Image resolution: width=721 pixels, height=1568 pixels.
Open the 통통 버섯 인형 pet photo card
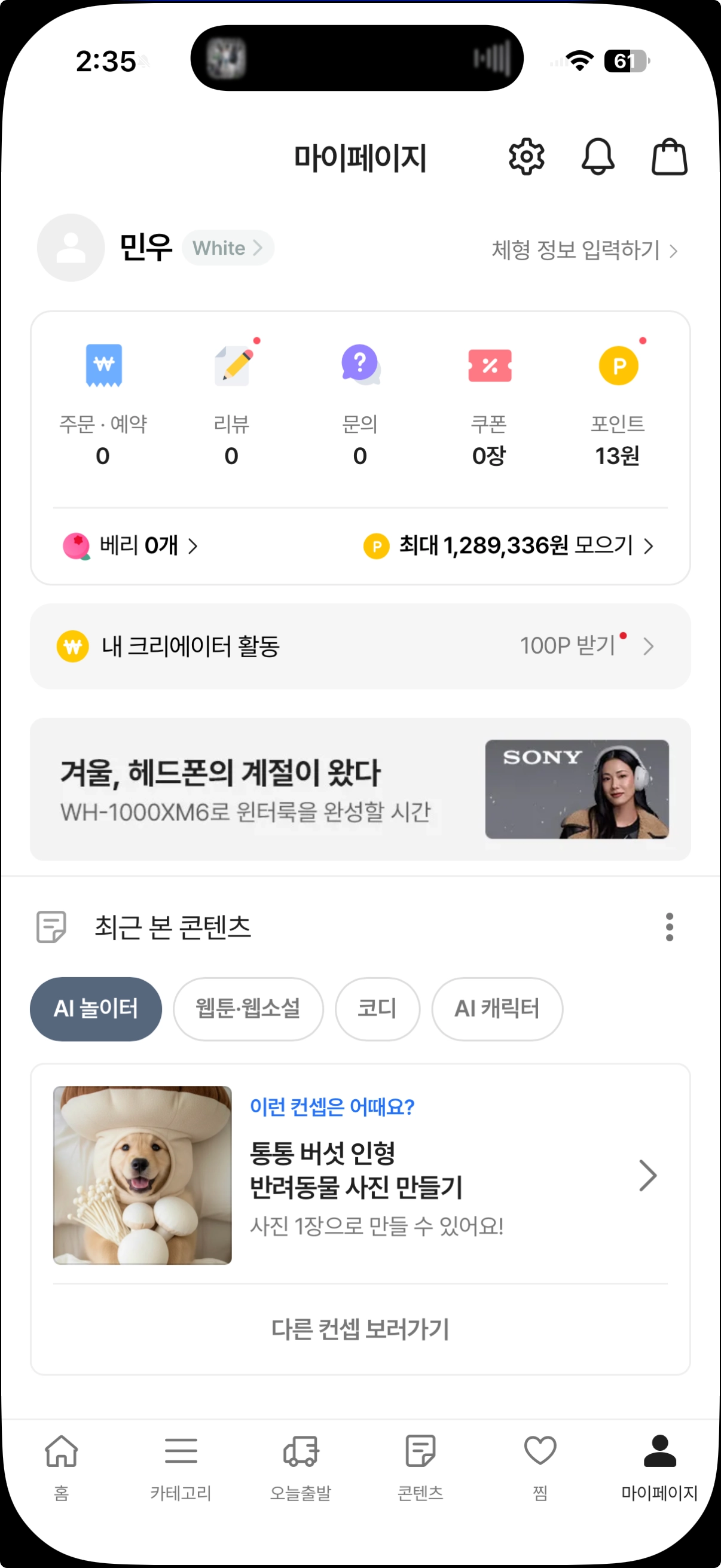tap(360, 1175)
